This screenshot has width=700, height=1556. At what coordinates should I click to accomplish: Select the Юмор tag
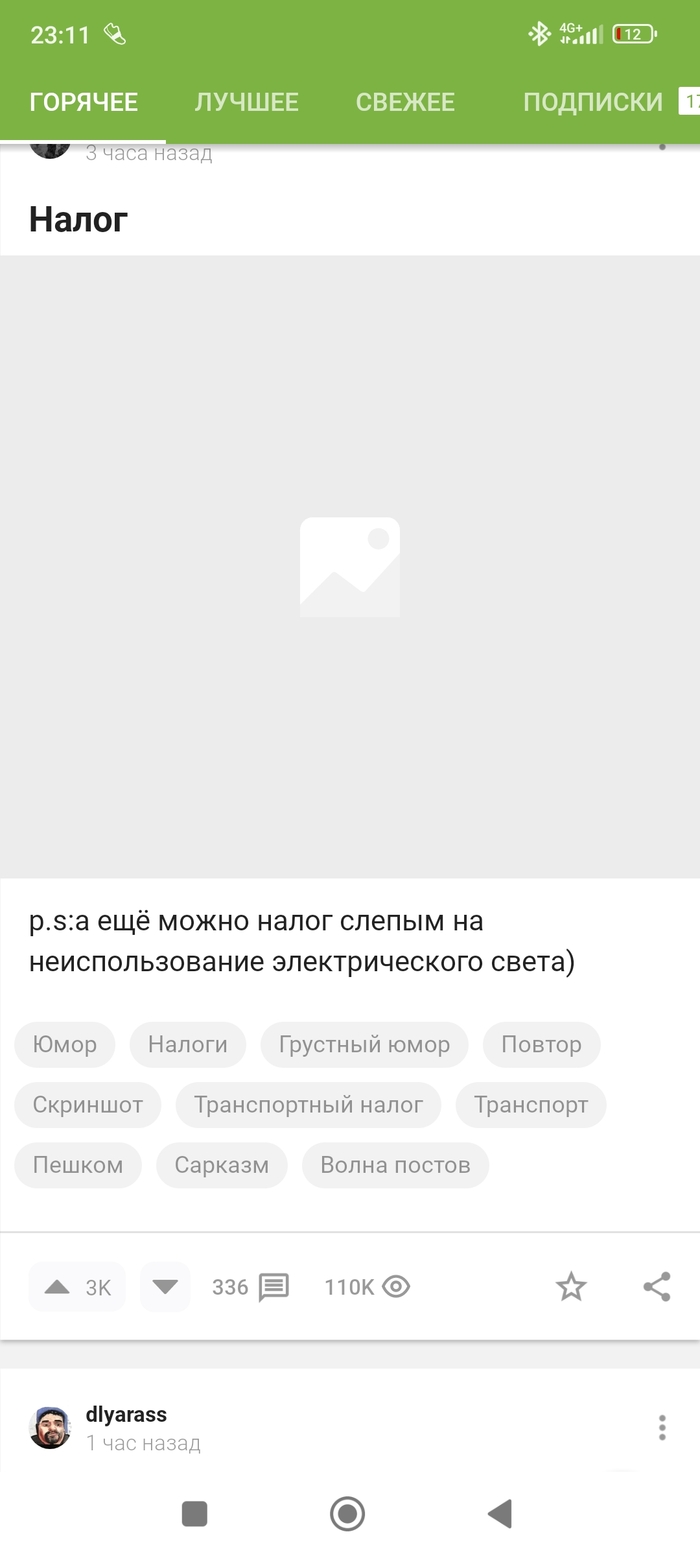(x=65, y=1045)
